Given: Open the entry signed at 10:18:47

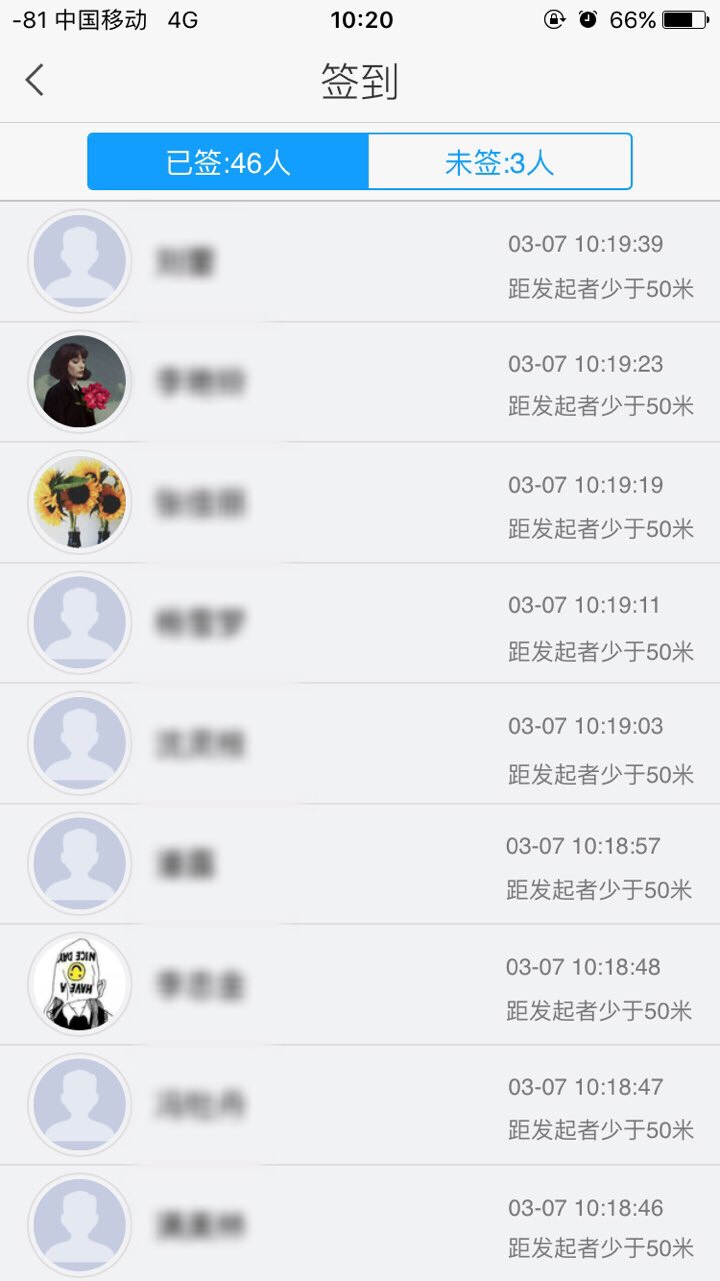Looking at the screenshot, I should pos(360,1105).
